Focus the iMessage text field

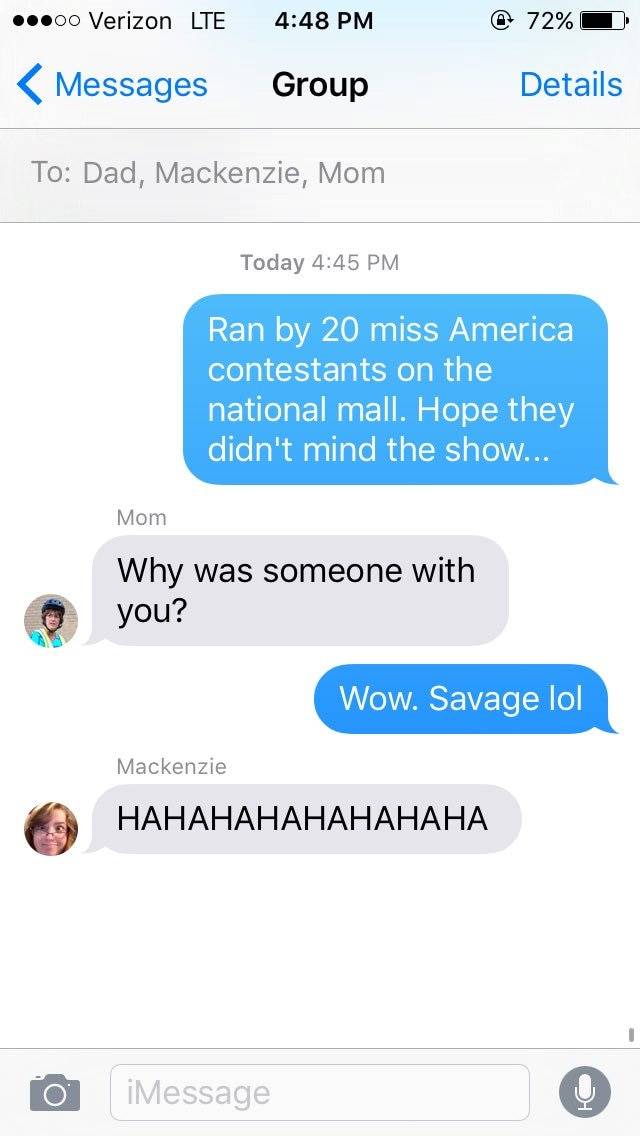click(x=319, y=1092)
